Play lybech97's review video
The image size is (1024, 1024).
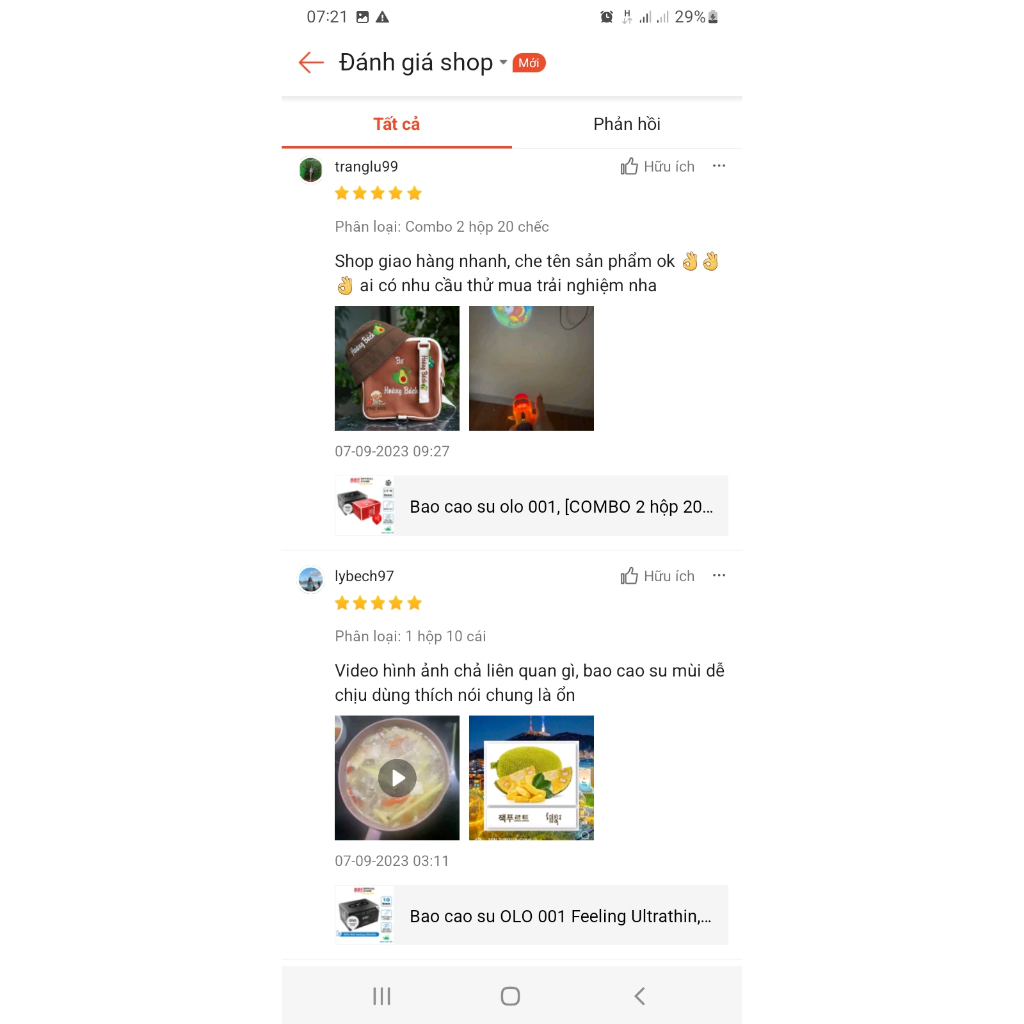point(397,778)
